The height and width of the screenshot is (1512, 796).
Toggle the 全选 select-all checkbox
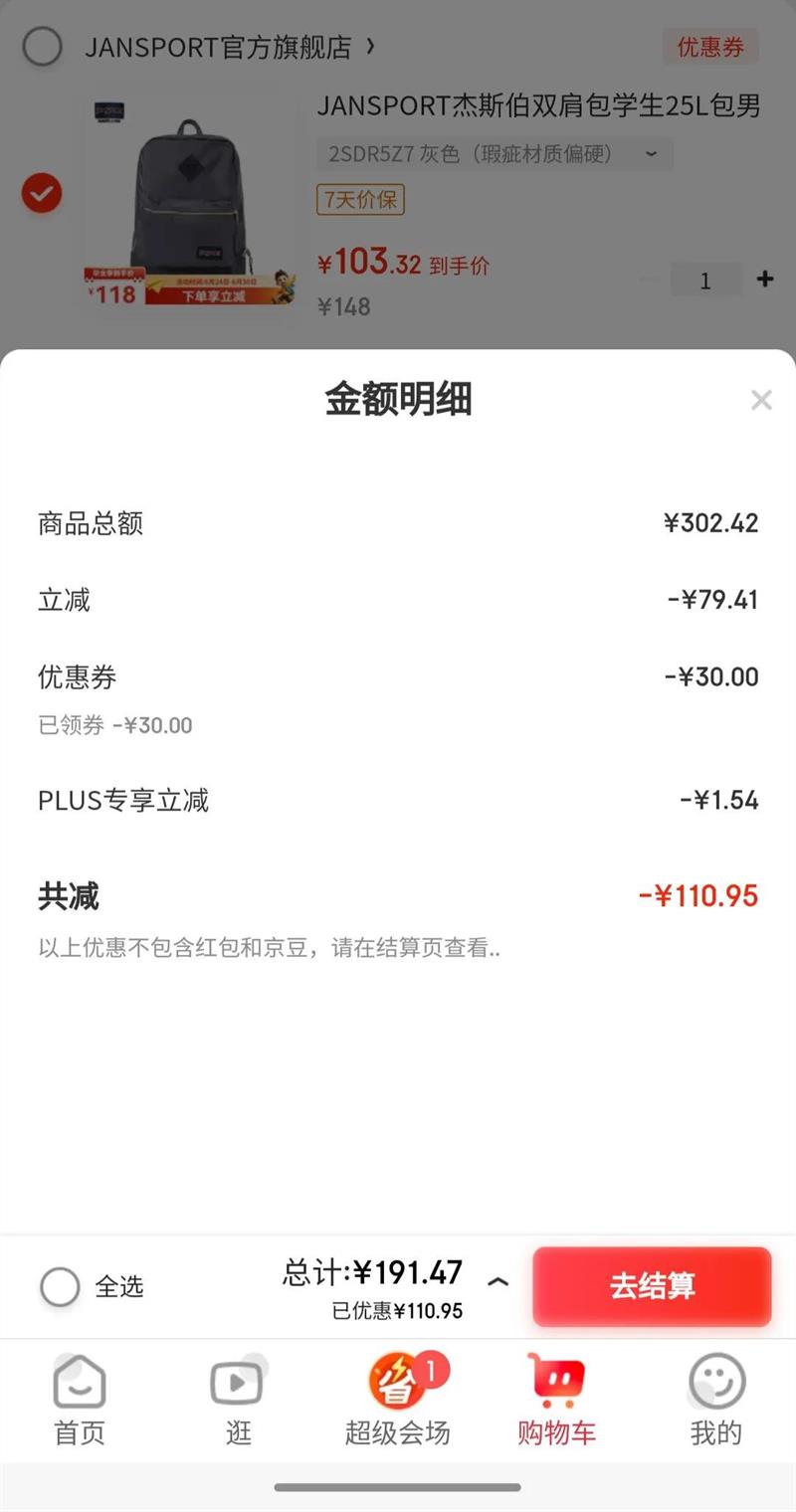[x=60, y=1286]
